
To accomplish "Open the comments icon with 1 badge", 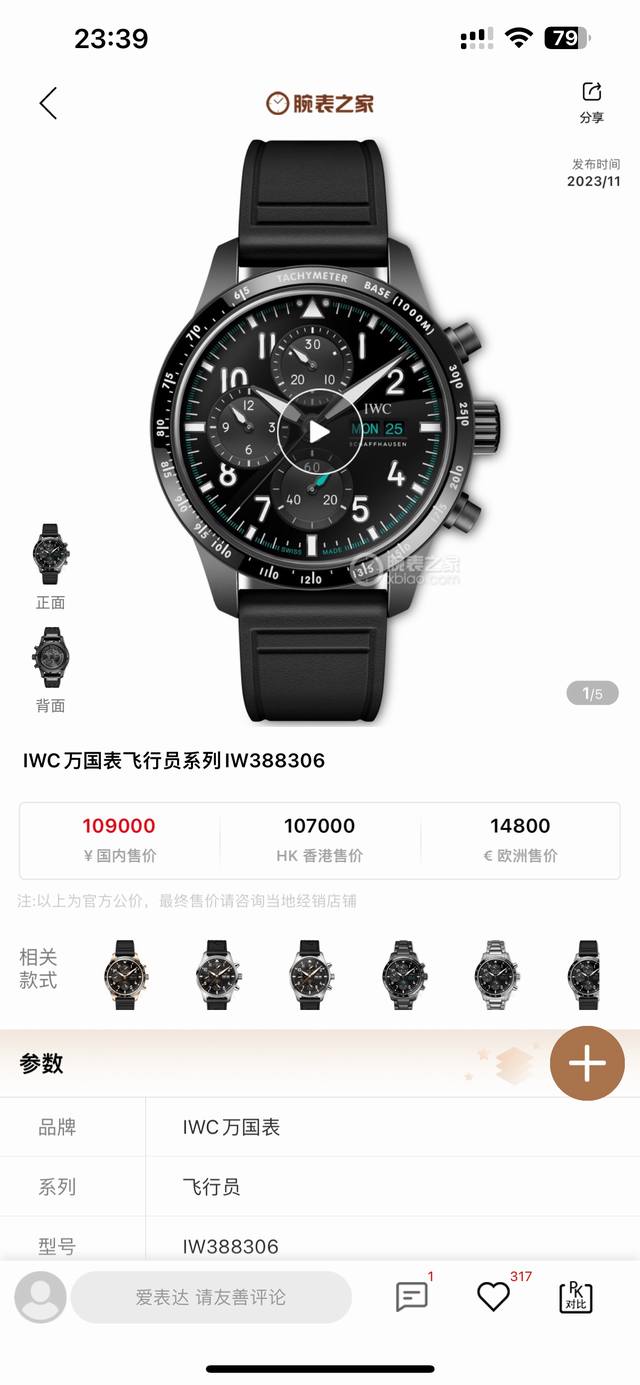I will pyautogui.click(x=412, y=1297).
